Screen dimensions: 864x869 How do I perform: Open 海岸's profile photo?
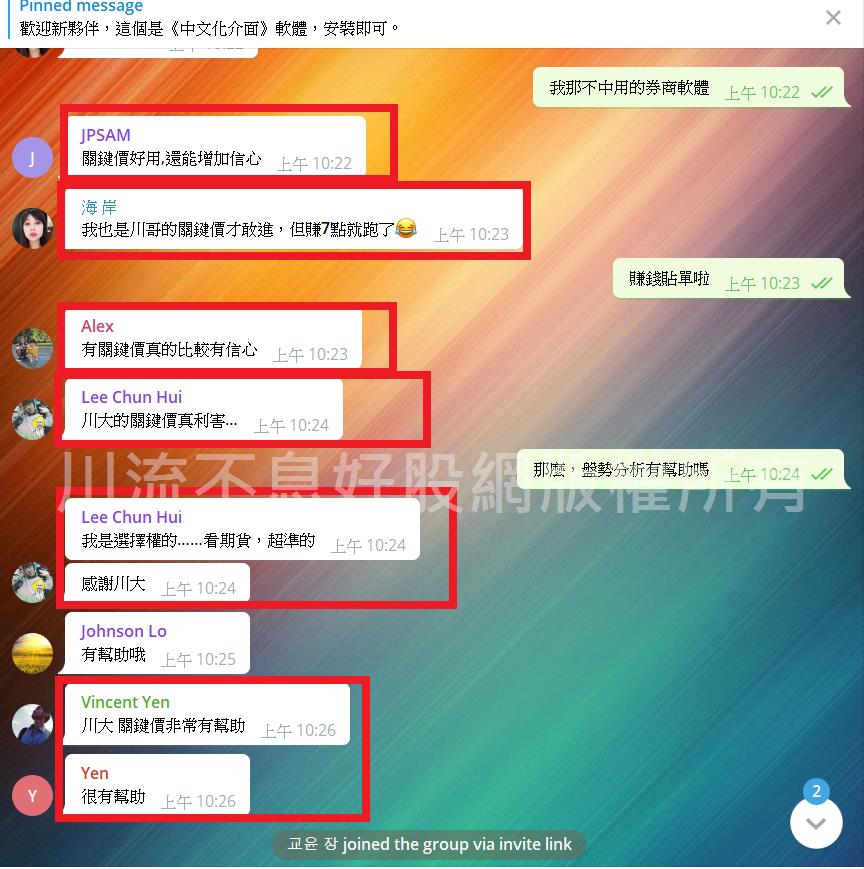(x=32, y=229)
